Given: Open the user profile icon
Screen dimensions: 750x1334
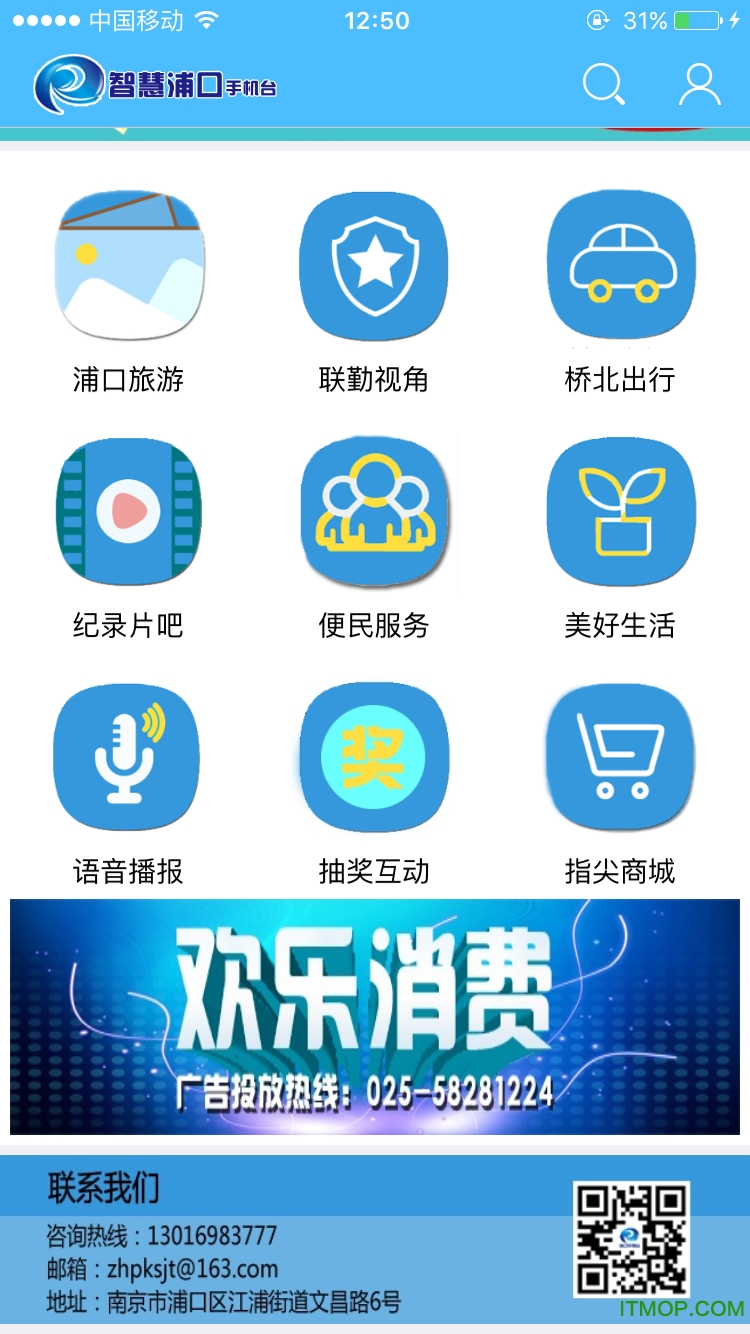Looking at the screenshot, I should [697, 85].
